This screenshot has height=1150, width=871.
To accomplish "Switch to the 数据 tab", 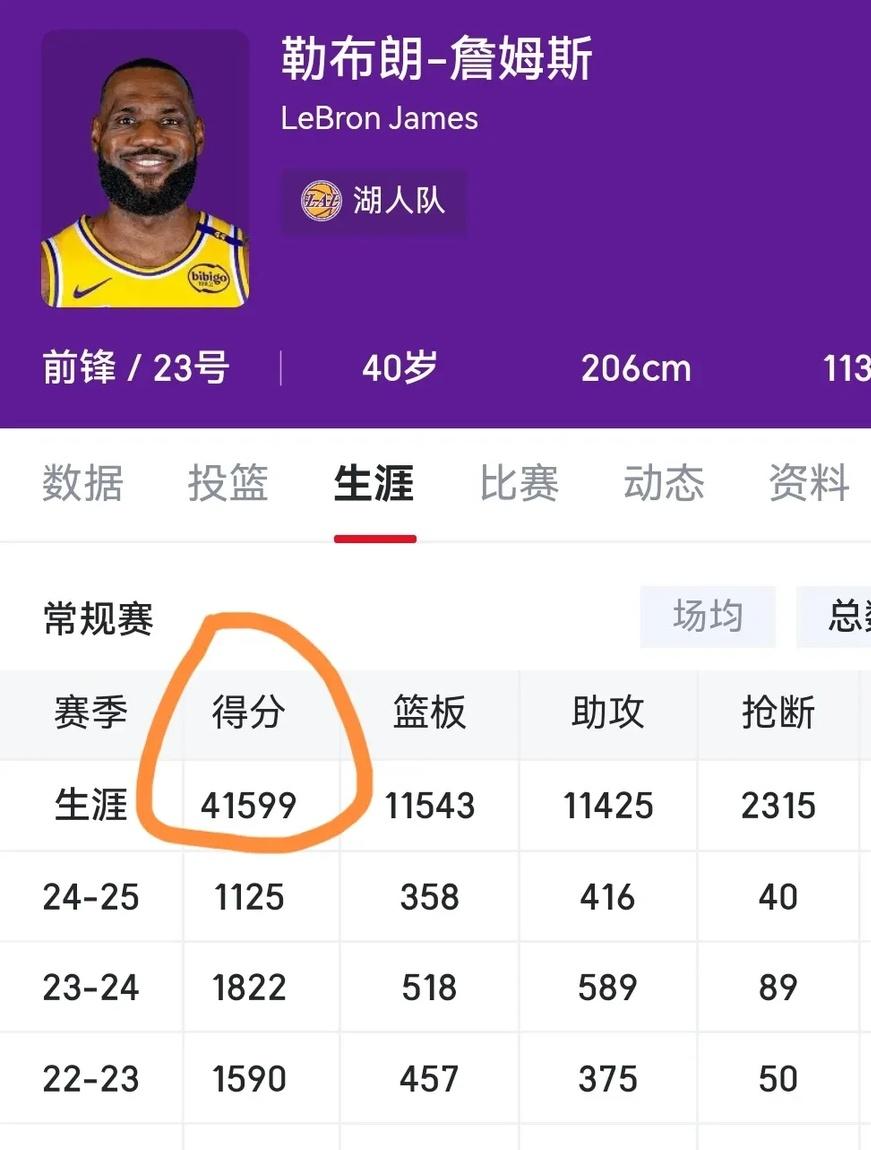I will 81,484.
